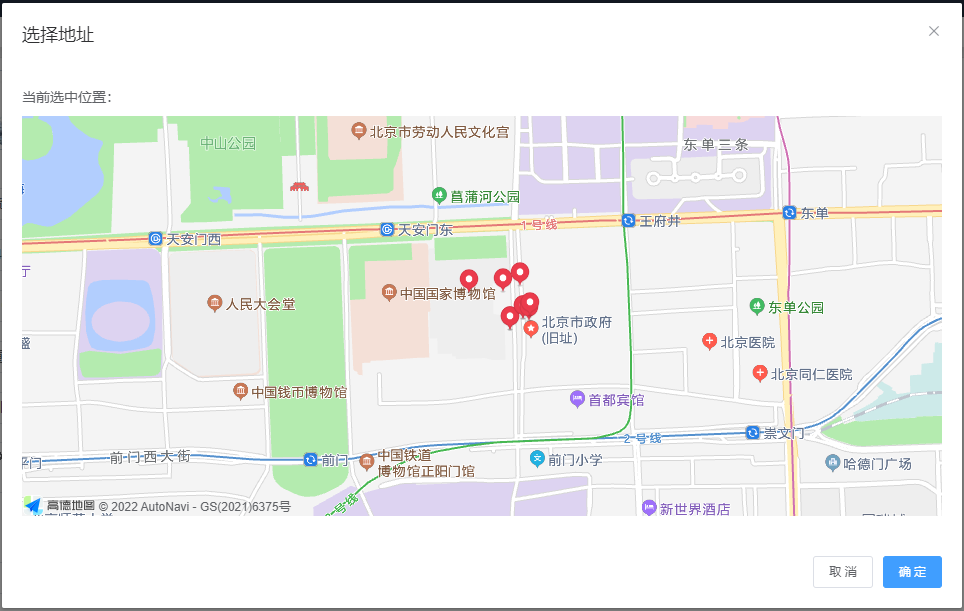Select the red pin nearest 中国国家博物馆 label
The width and height of the screenshot is (964, 611).
pyautogui.click(x=468, y=279)
